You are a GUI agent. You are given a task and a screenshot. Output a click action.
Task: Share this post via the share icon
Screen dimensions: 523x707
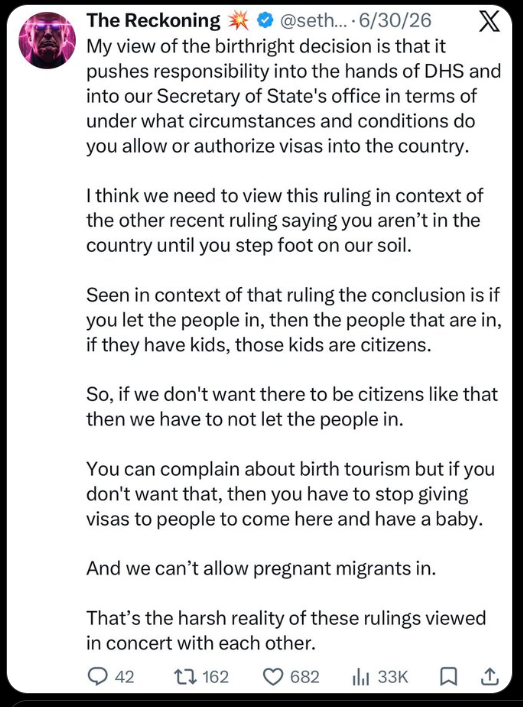point(490,676)
